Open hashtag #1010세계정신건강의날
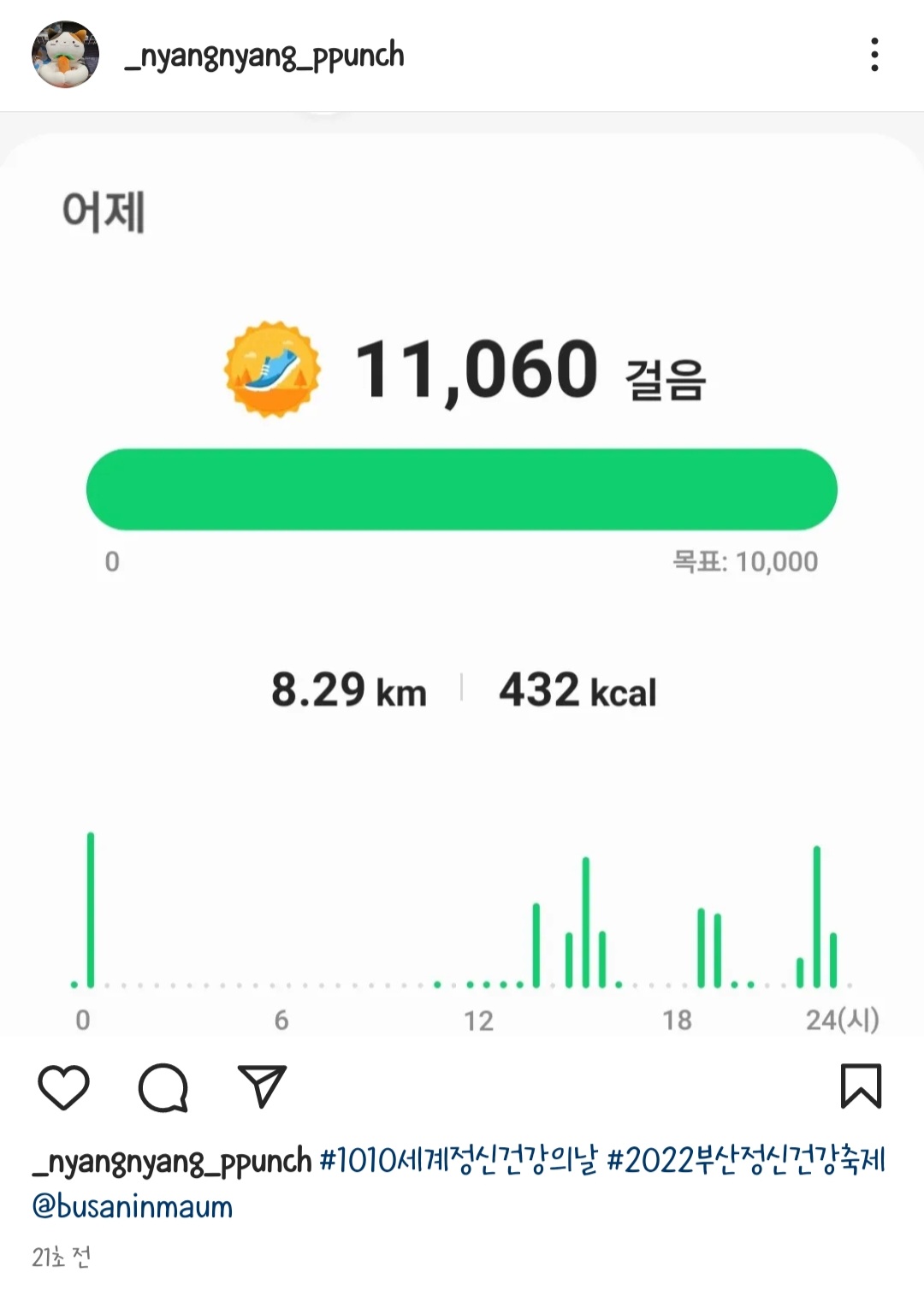The height and width of the screenshot is (1302, 924). (x=459, y=1161)
